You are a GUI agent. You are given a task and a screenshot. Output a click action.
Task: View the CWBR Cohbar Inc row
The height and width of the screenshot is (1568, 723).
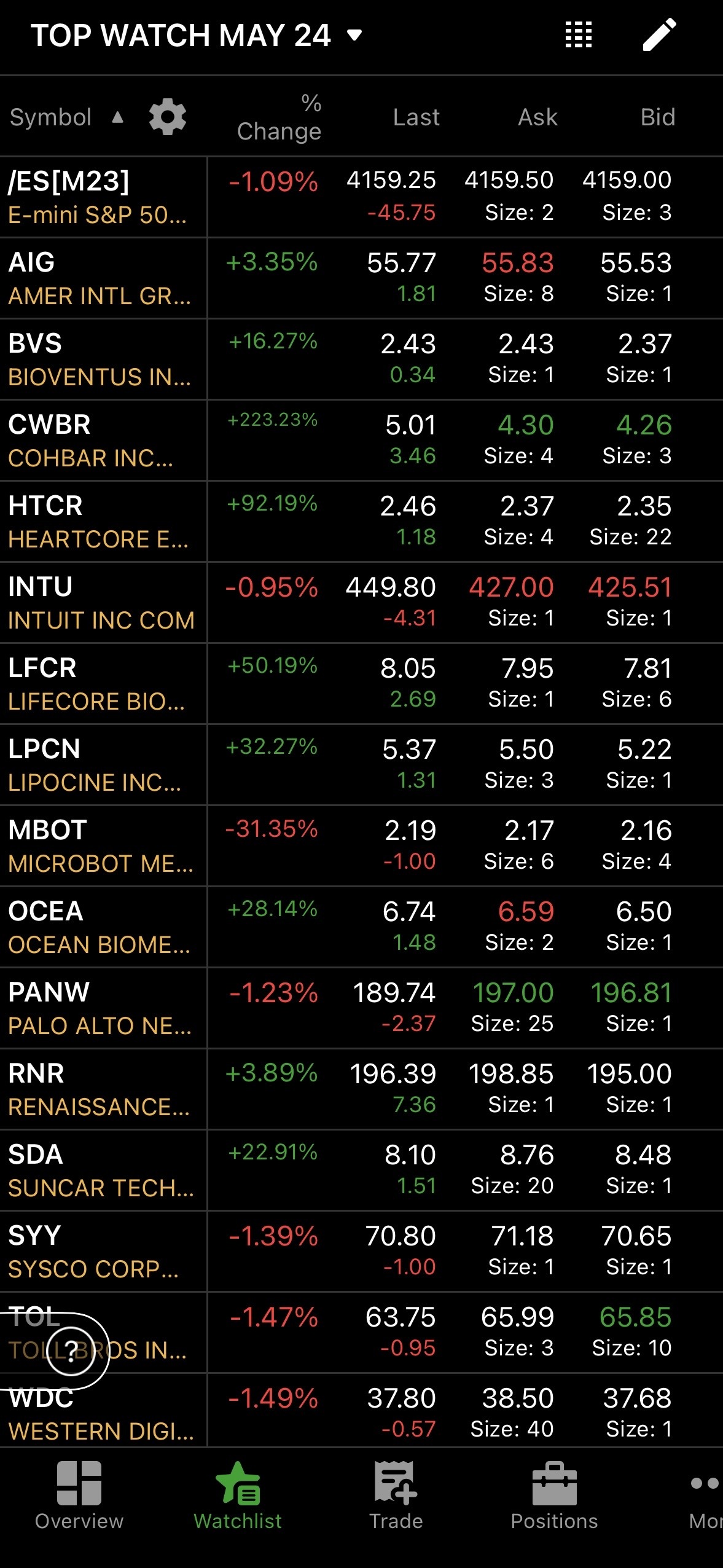tap(361, 440)
